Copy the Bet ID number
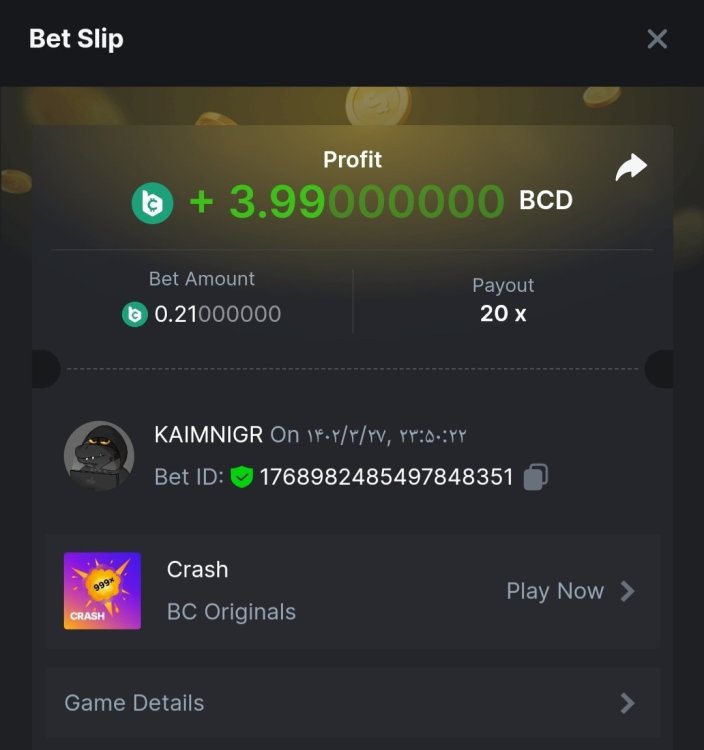704x750 pixels. point(536,477)
